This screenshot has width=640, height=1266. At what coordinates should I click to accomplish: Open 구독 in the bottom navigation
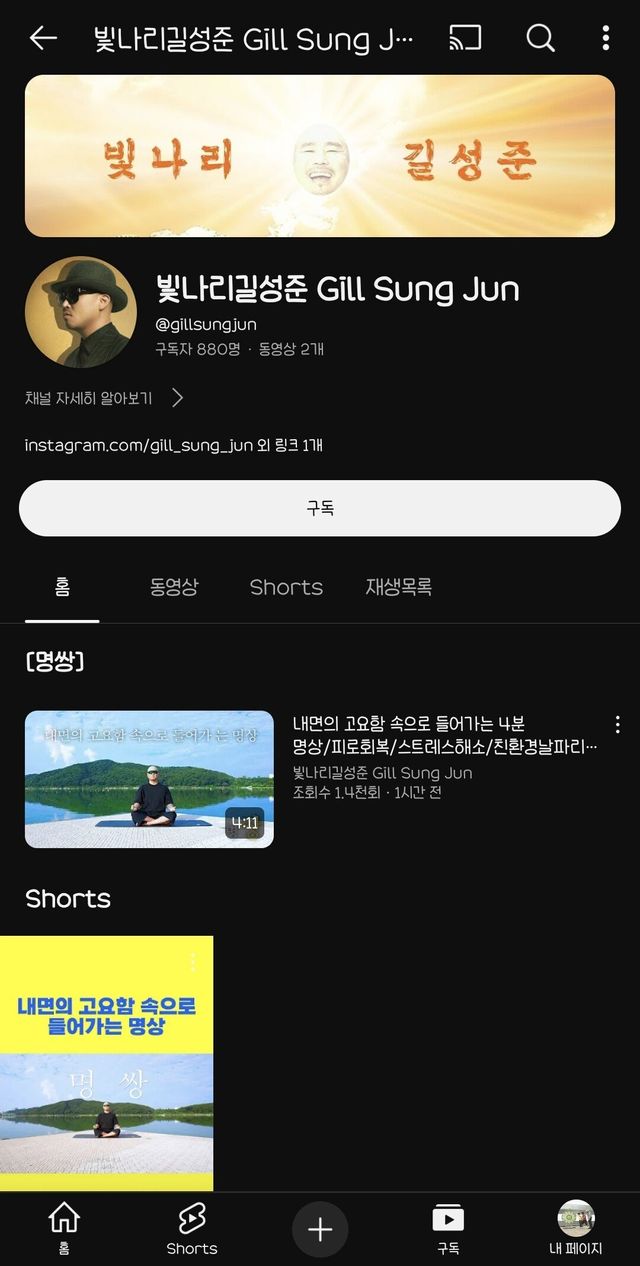[448, 1228]
